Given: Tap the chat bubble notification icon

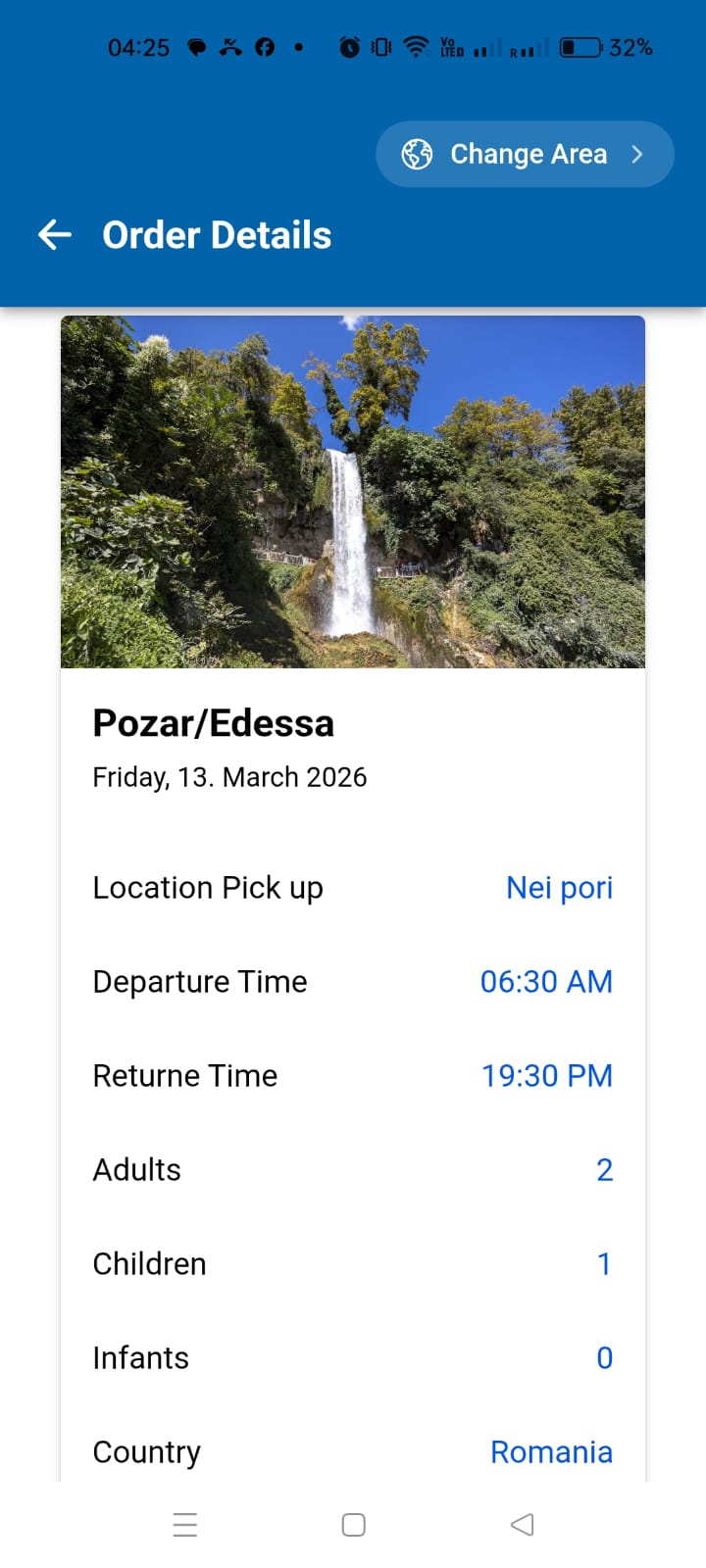Looking at the screenshot, I should click(x=196, y=47).
